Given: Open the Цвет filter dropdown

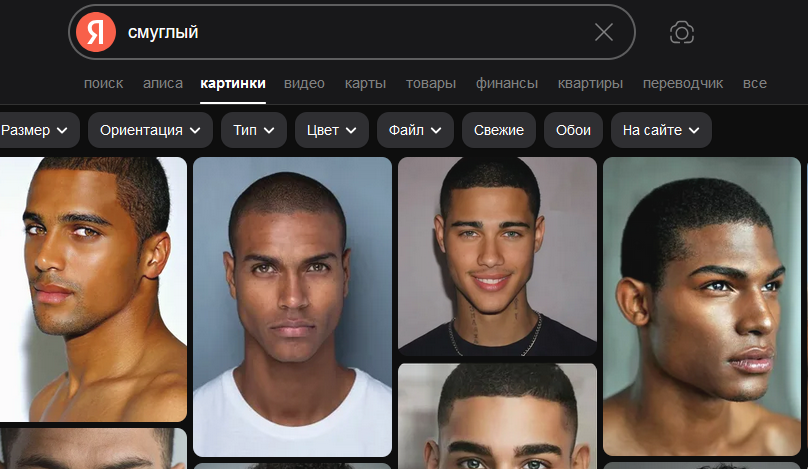Looking at the screenshot, I should coord(331,130).
